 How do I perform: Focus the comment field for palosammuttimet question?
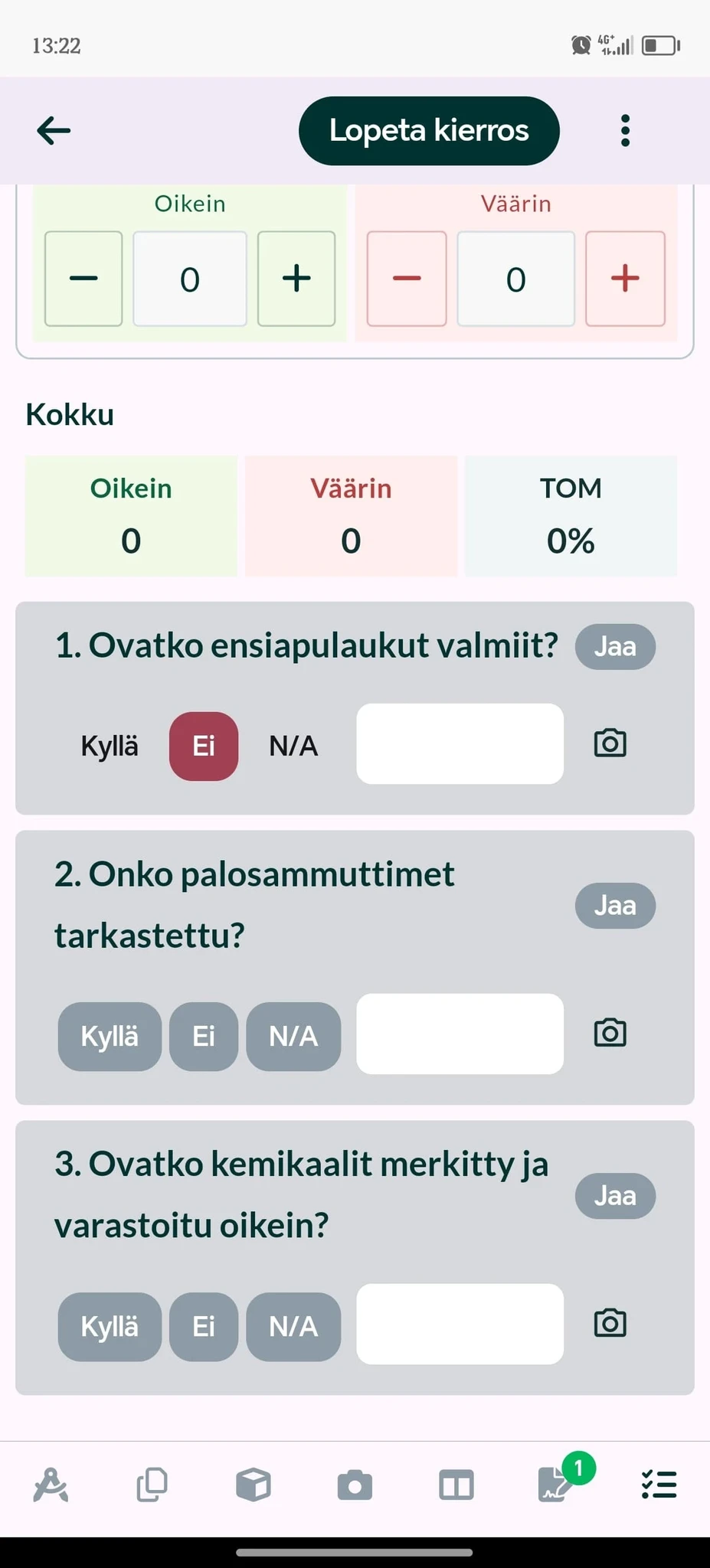[x=460, y=1034]
